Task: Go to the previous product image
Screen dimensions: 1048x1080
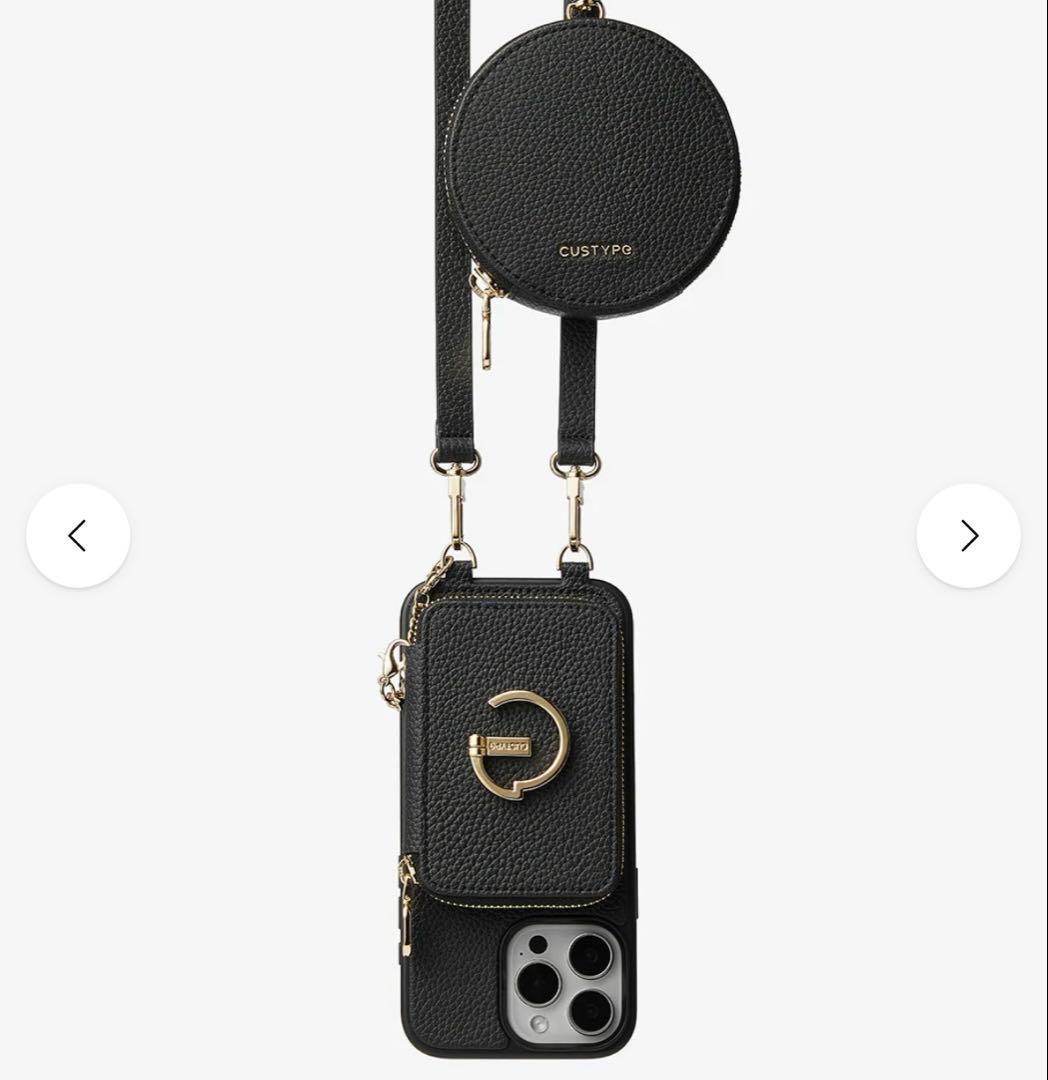Action: [x=78, y=536]
